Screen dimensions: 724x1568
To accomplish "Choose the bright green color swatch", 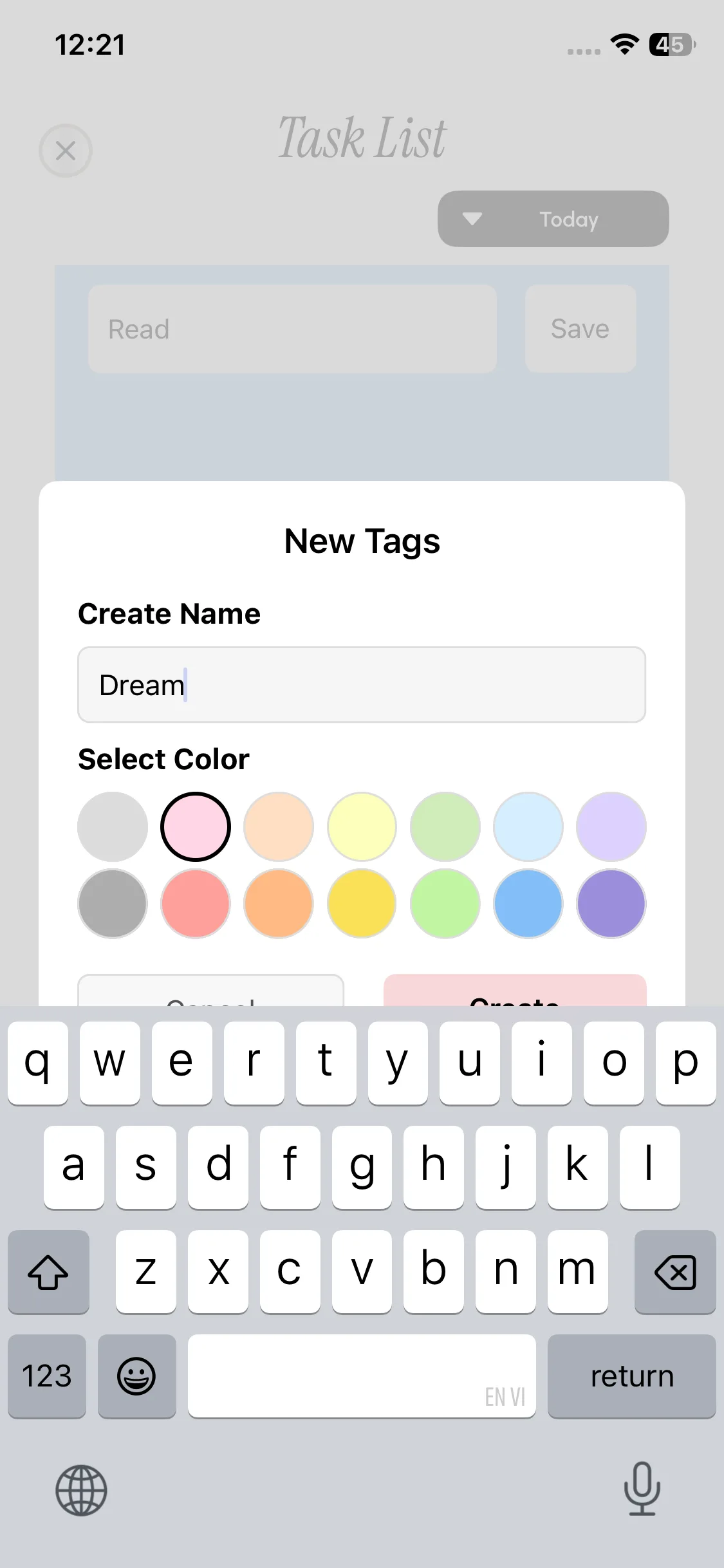I will [x=445, y=904].
